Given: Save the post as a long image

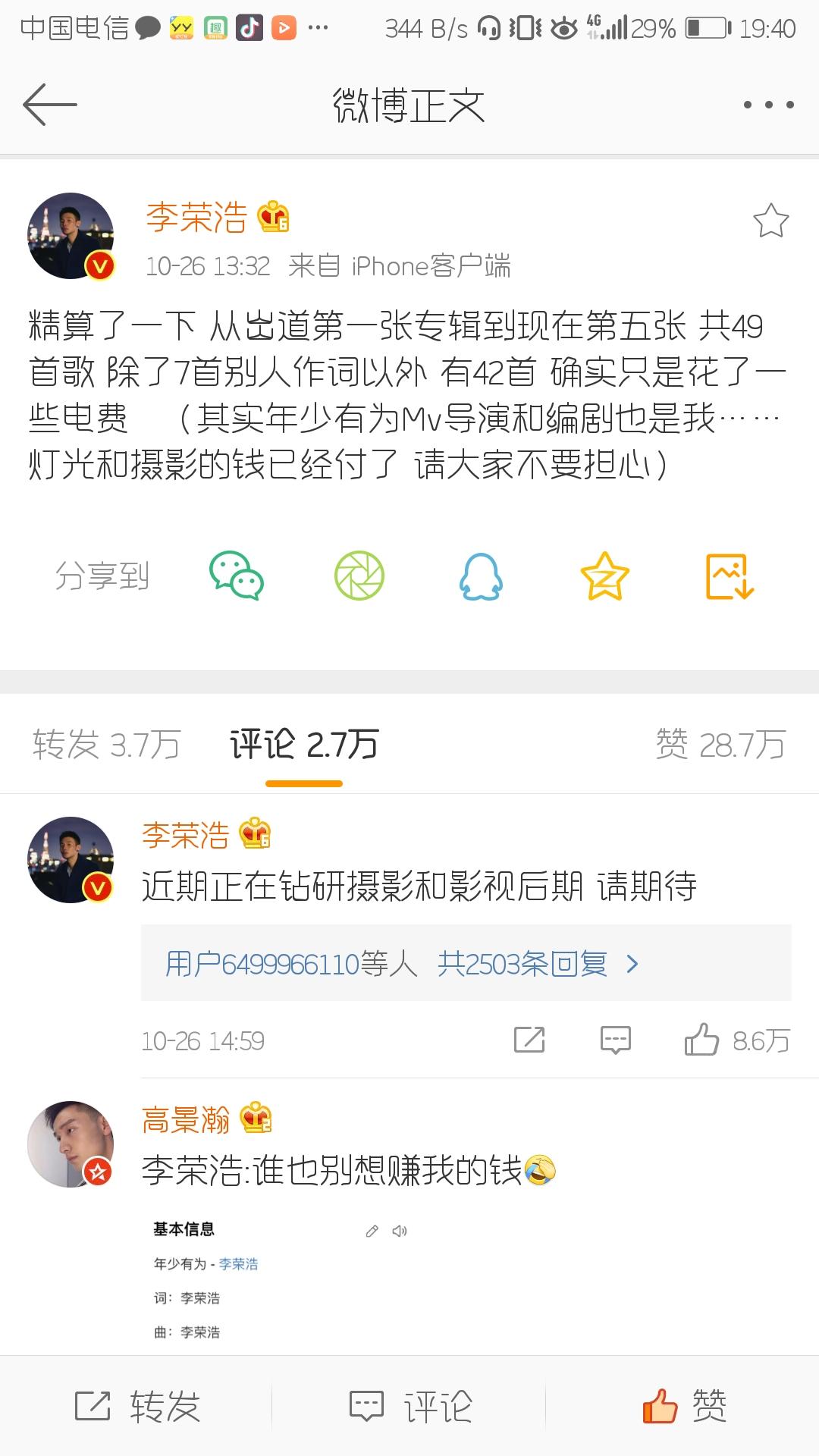Looking at the screenshot, I should [x=730, y=576].
